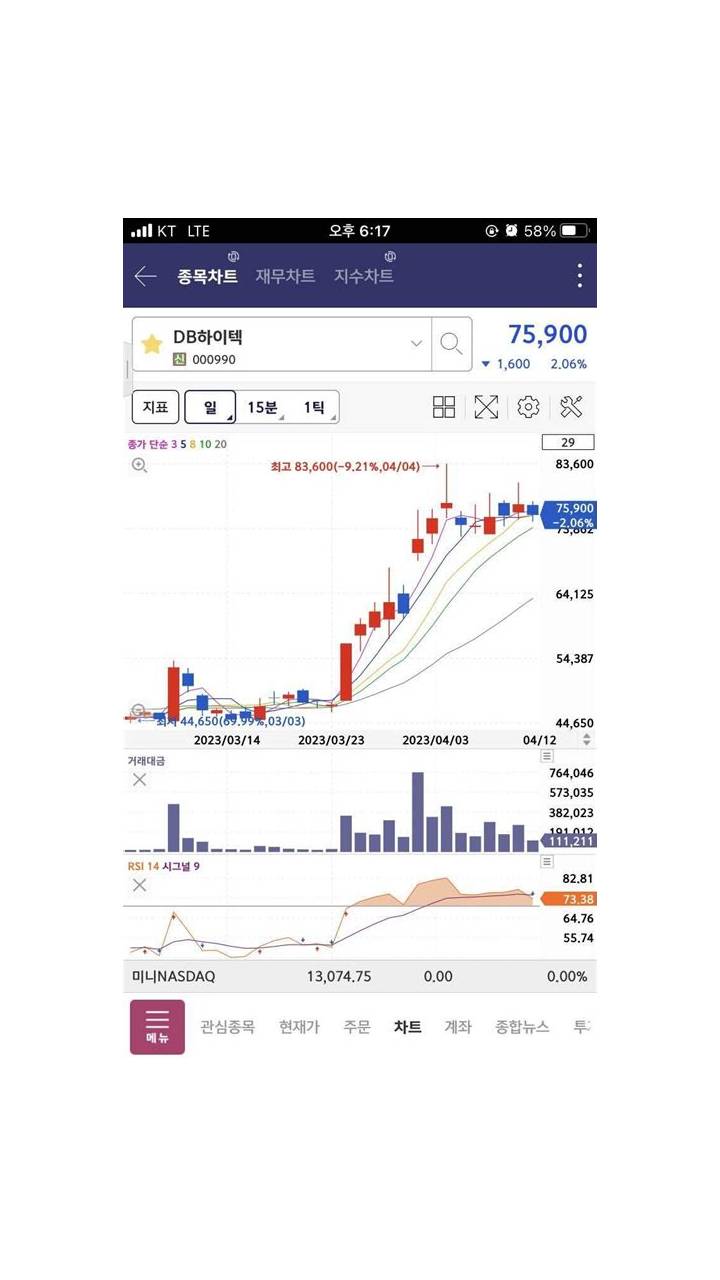Select the 일 daily interval
The image size is (720, 1280).
pos(210,407)
